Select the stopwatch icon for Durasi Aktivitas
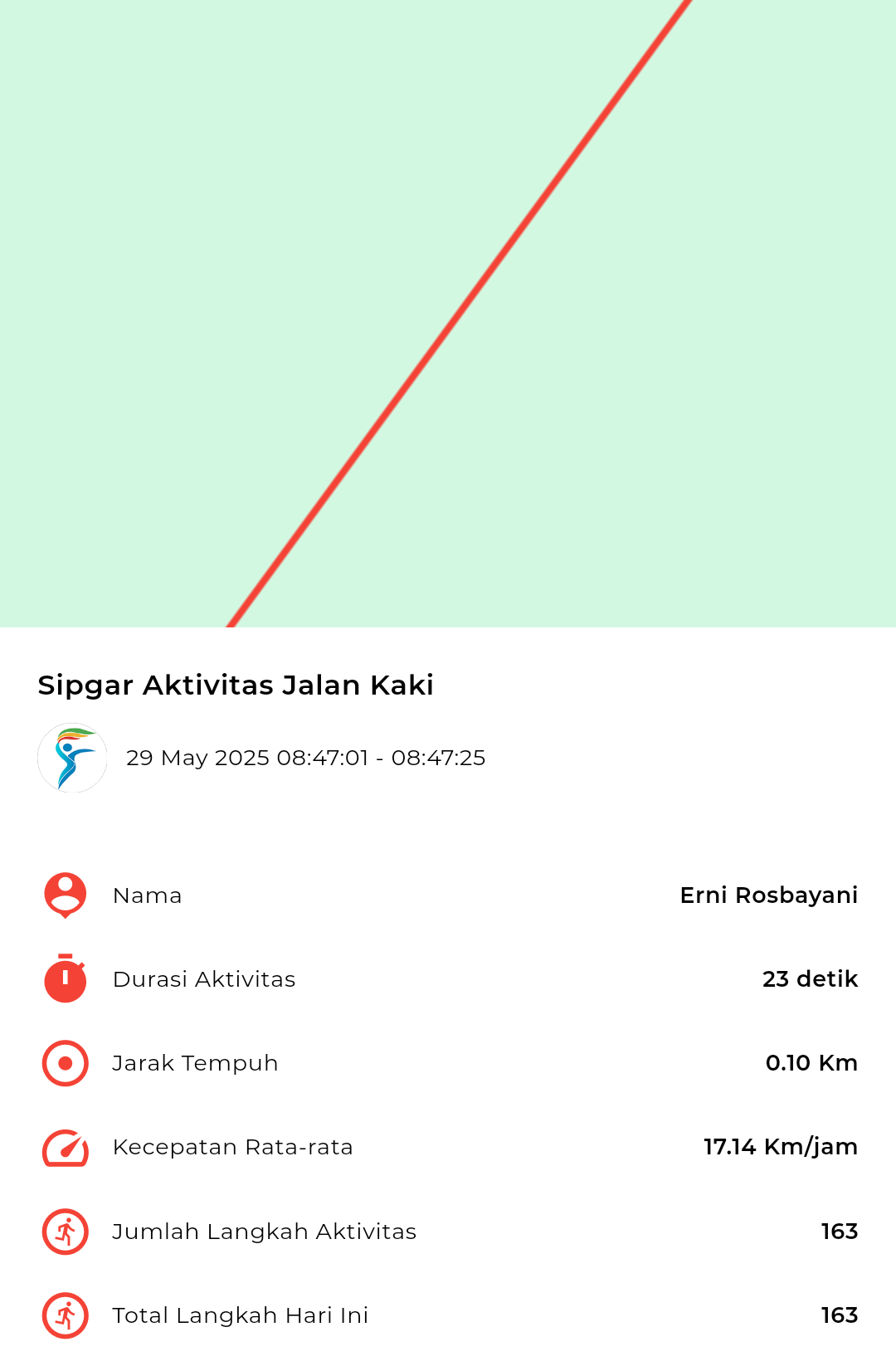The width and height of the screenshot is (896, 1366). coord(66,979)
